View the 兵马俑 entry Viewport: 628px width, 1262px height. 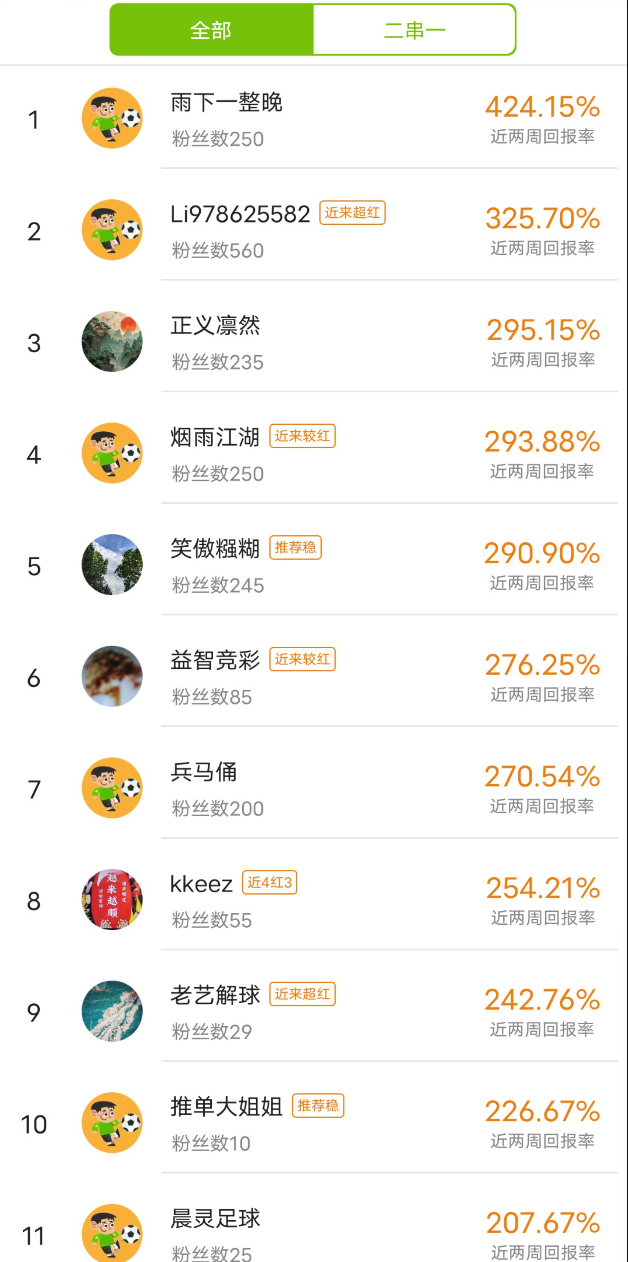click(x=204, y=773)
